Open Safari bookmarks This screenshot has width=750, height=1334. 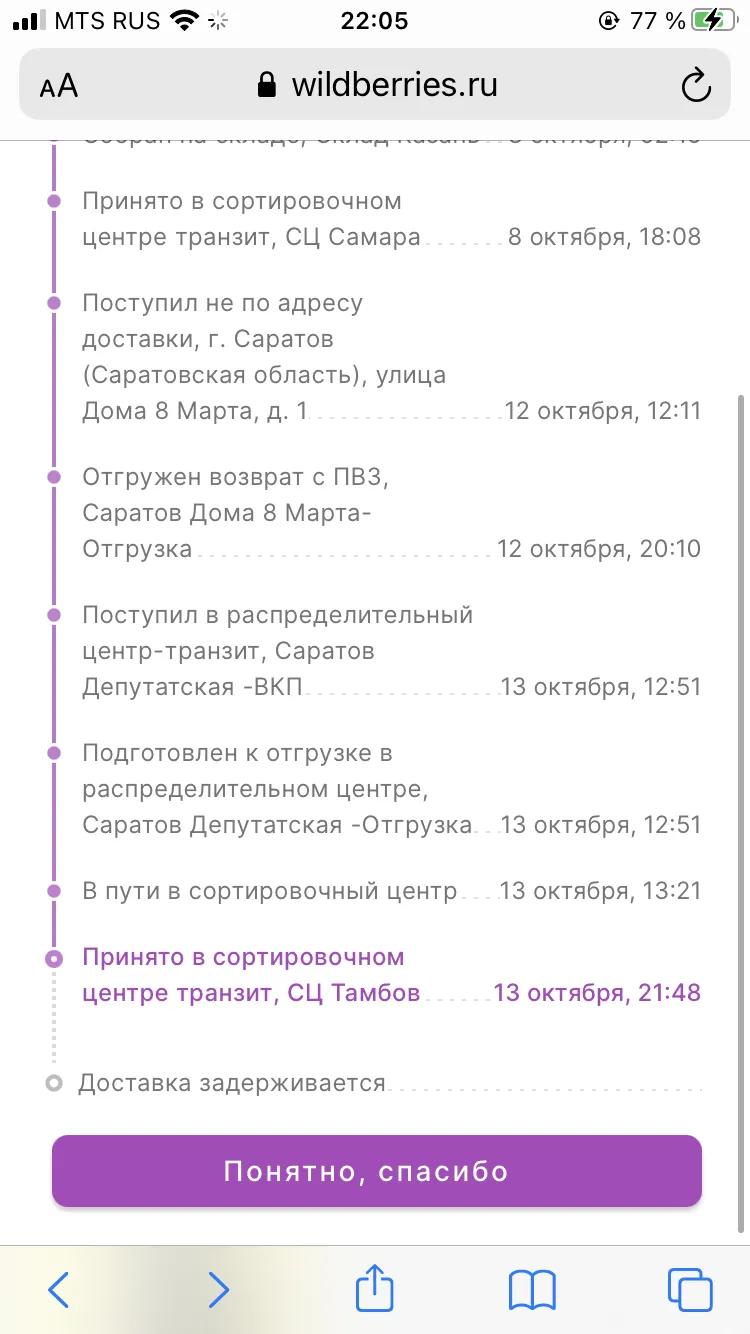(x=532, y=1290)
